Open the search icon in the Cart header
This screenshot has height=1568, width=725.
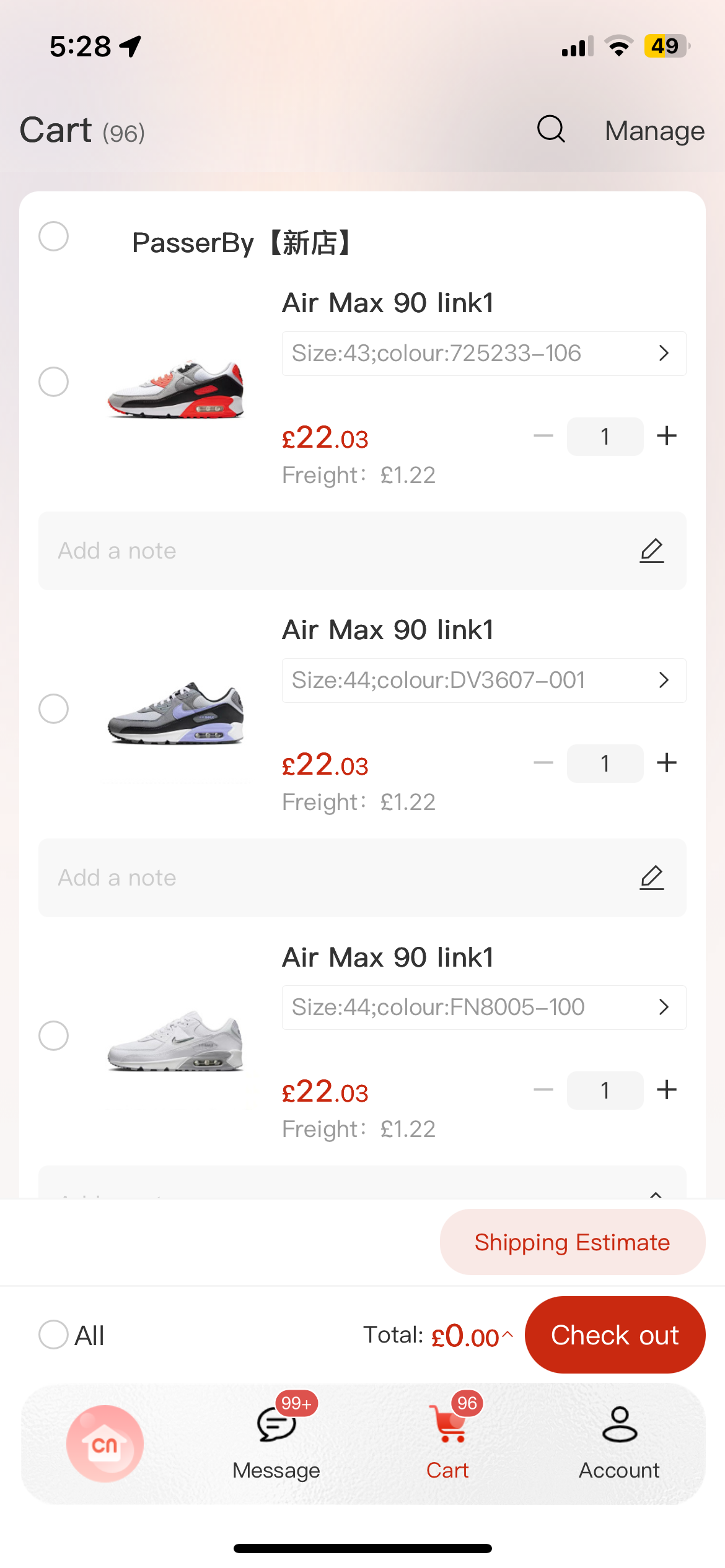pyautogui.click(x=550, y=129)
